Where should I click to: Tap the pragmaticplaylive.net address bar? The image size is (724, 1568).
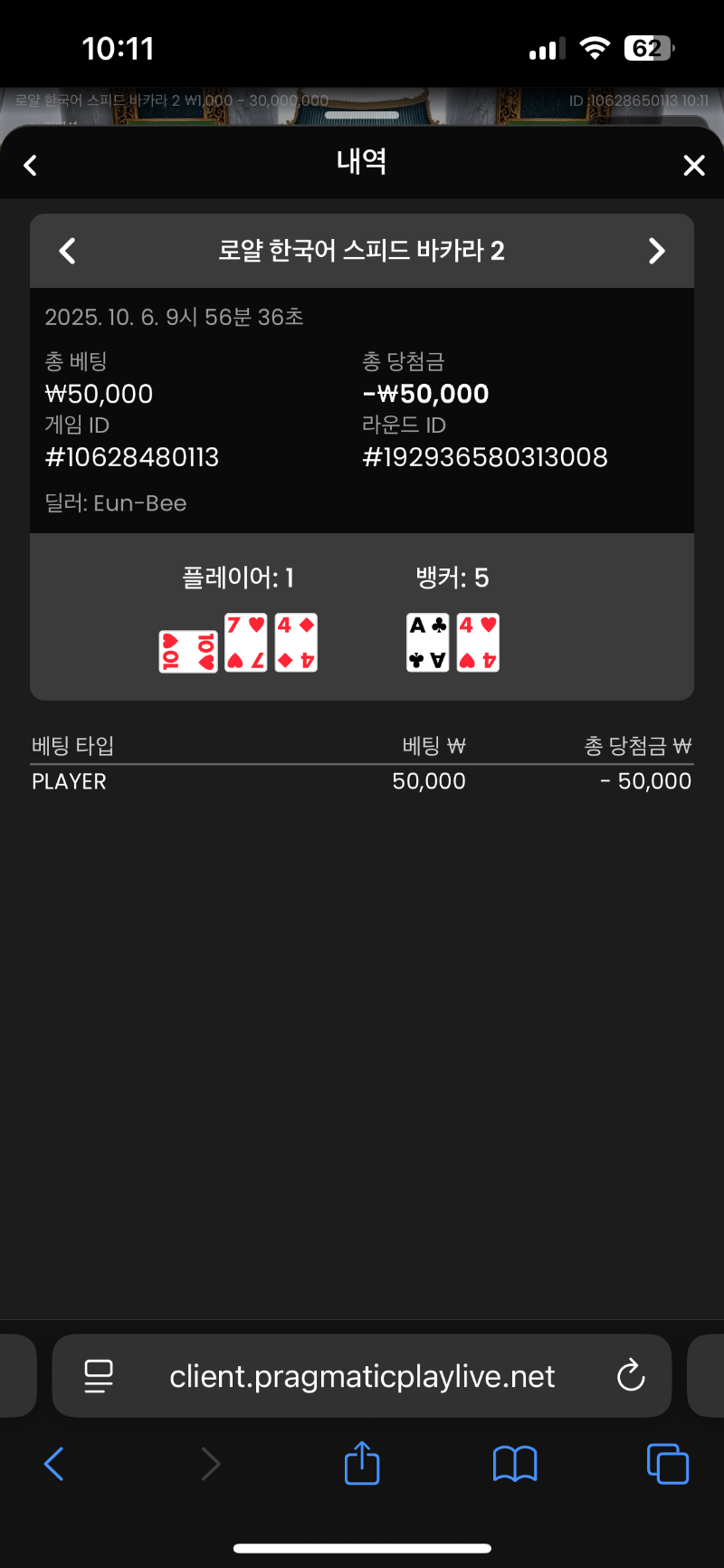point(362,1376)
